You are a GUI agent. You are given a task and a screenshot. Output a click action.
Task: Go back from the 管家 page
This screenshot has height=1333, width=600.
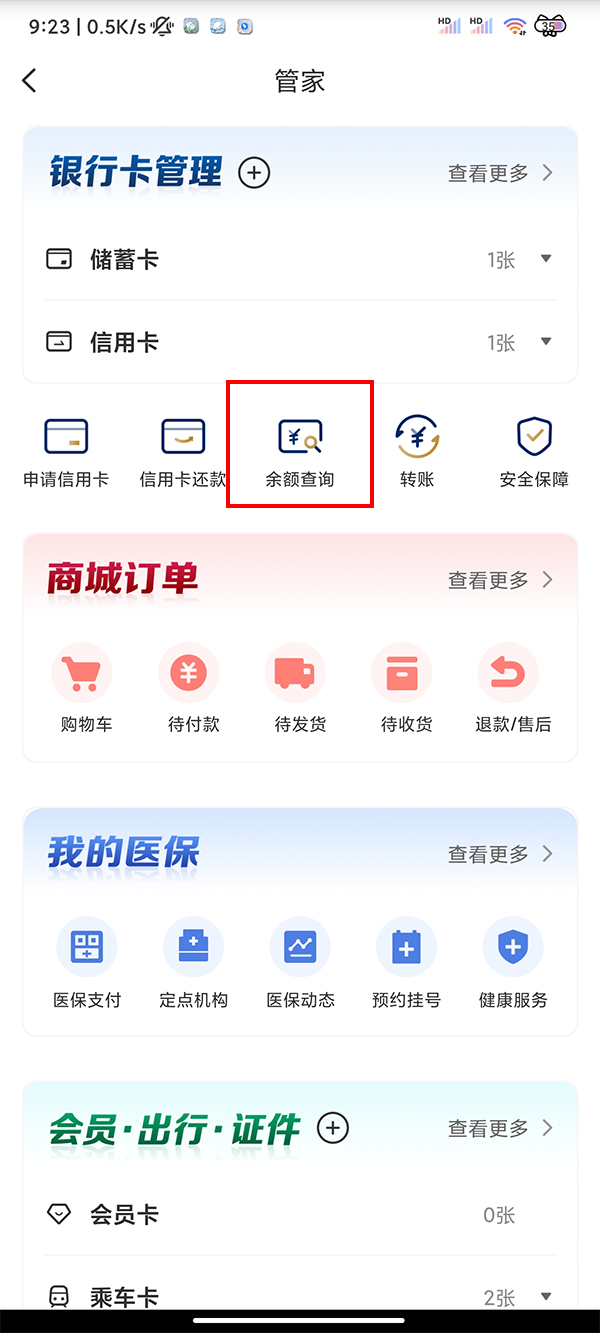click(x=30, y=81)
